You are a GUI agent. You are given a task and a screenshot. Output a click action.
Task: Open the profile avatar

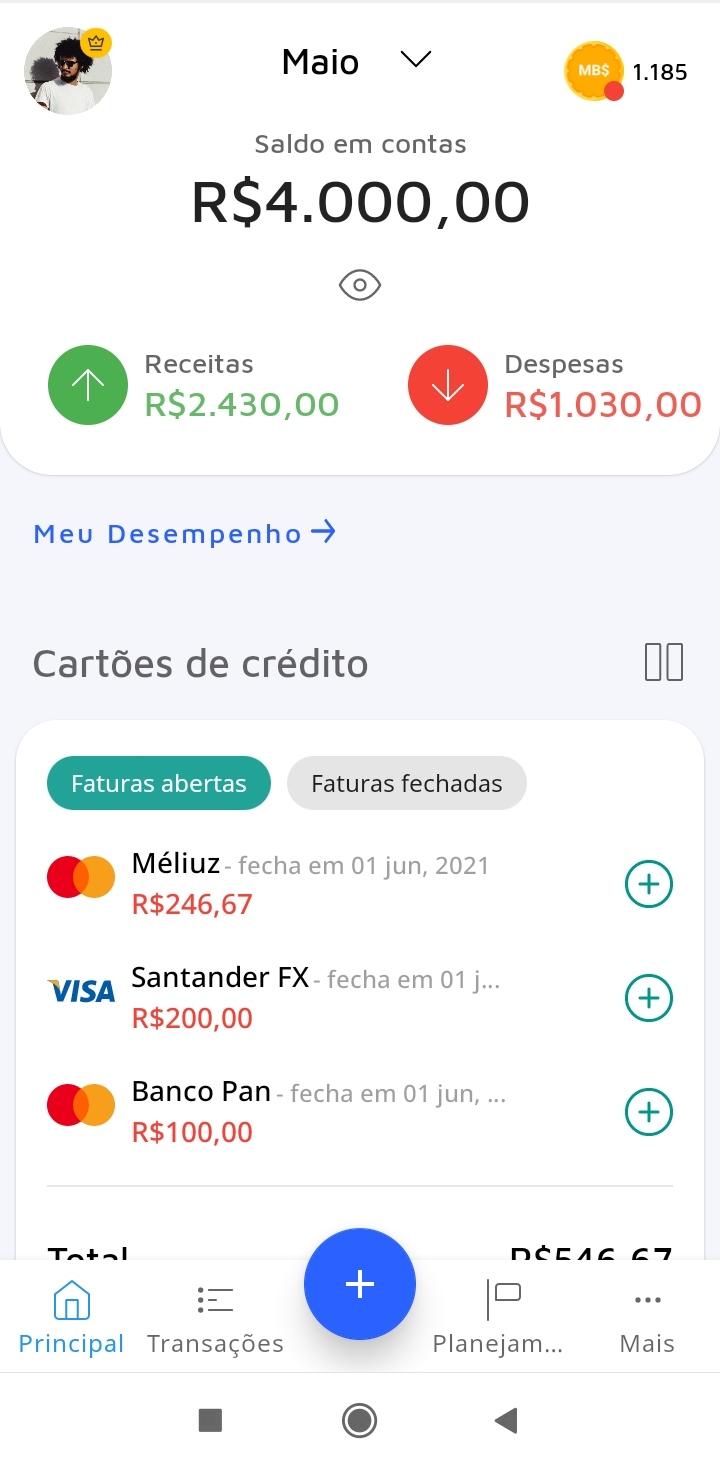click(x=67, y=71)
